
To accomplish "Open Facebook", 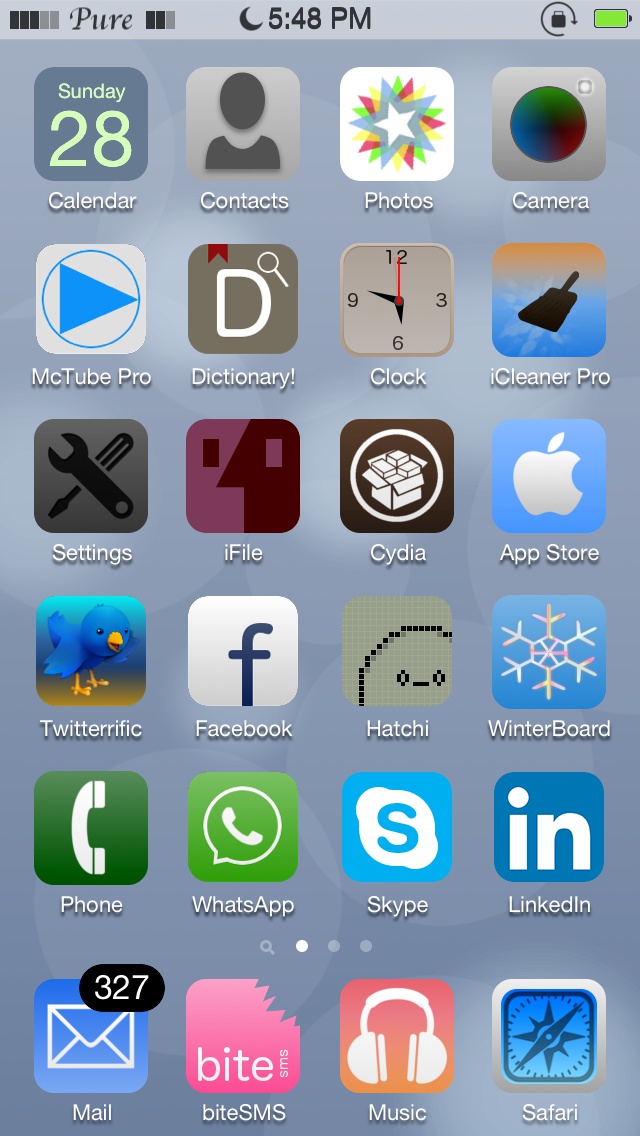I will click(243, 651).
